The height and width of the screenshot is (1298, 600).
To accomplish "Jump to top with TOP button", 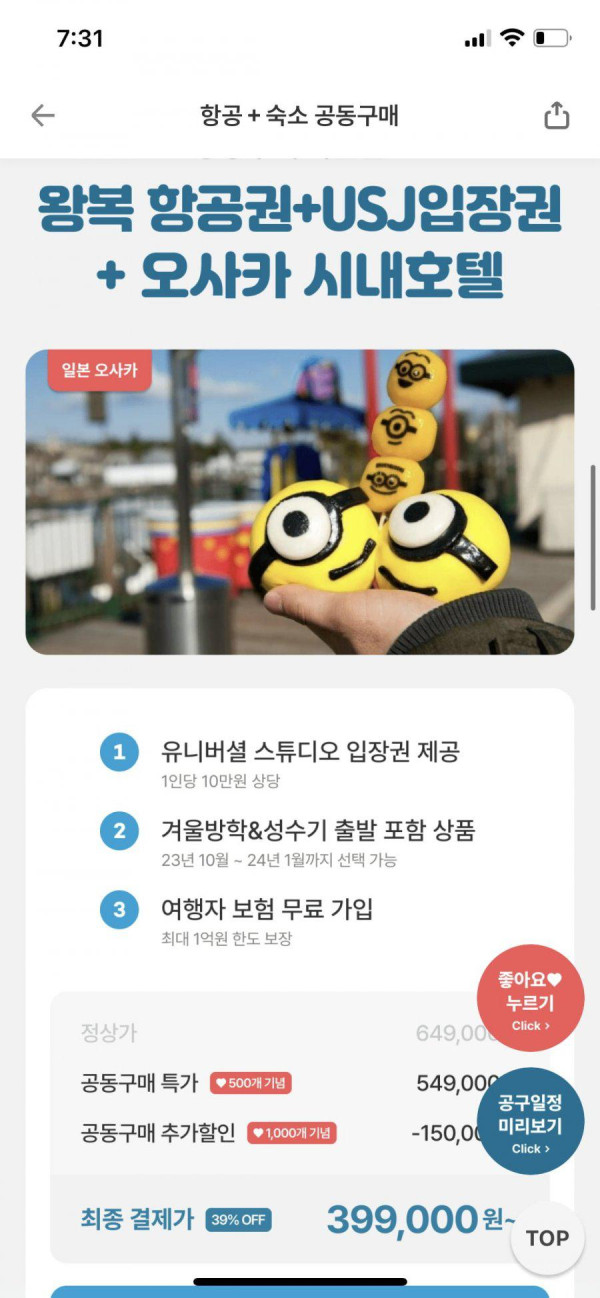I will [547, 1238].
